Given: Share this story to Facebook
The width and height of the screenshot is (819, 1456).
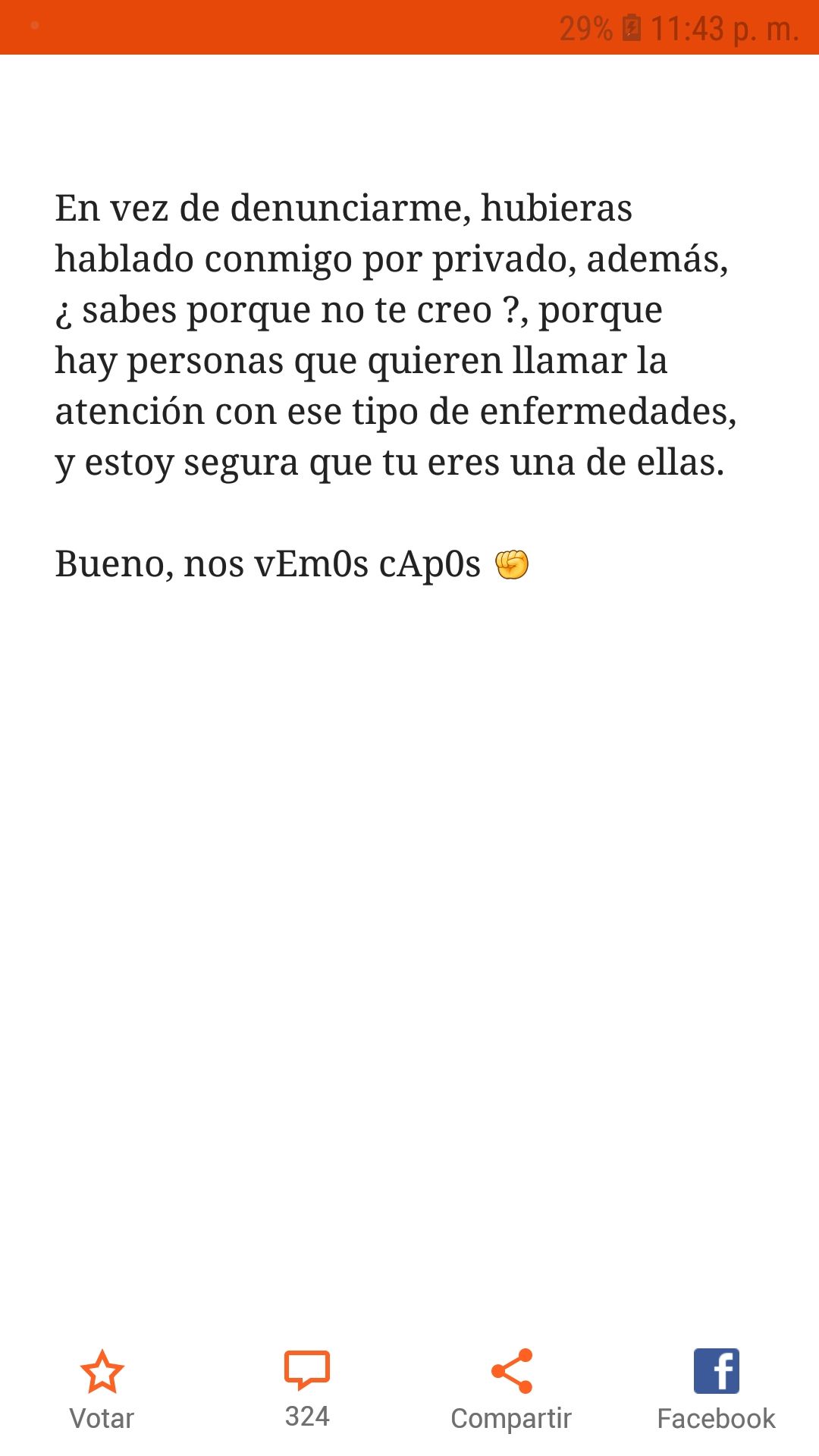Looking at the screenshot, I should click(x=716, y=1389).
